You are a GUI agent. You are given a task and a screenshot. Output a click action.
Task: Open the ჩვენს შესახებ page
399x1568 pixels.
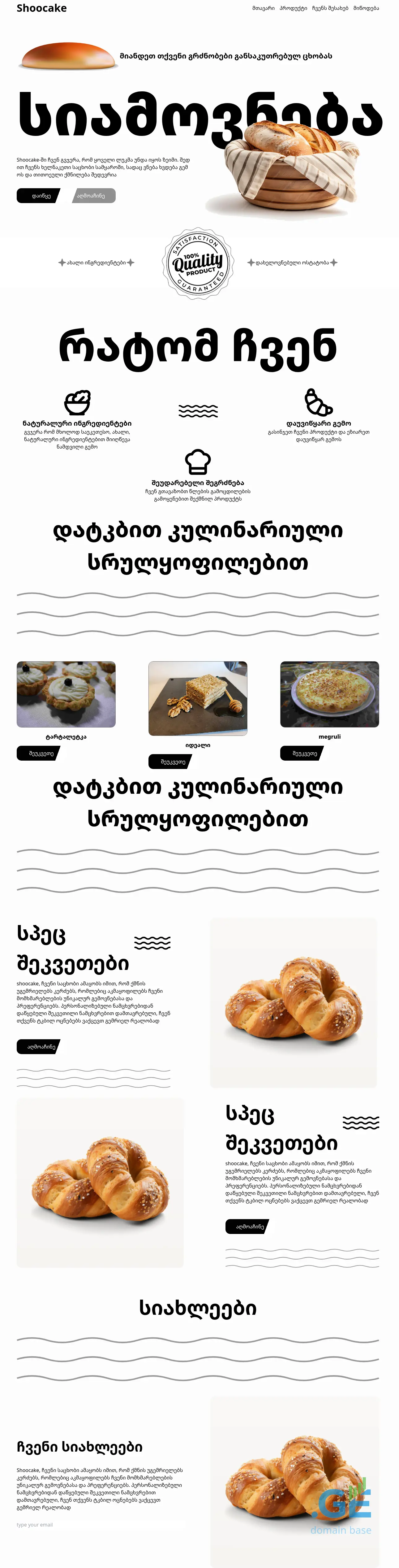tap(330, 9)
